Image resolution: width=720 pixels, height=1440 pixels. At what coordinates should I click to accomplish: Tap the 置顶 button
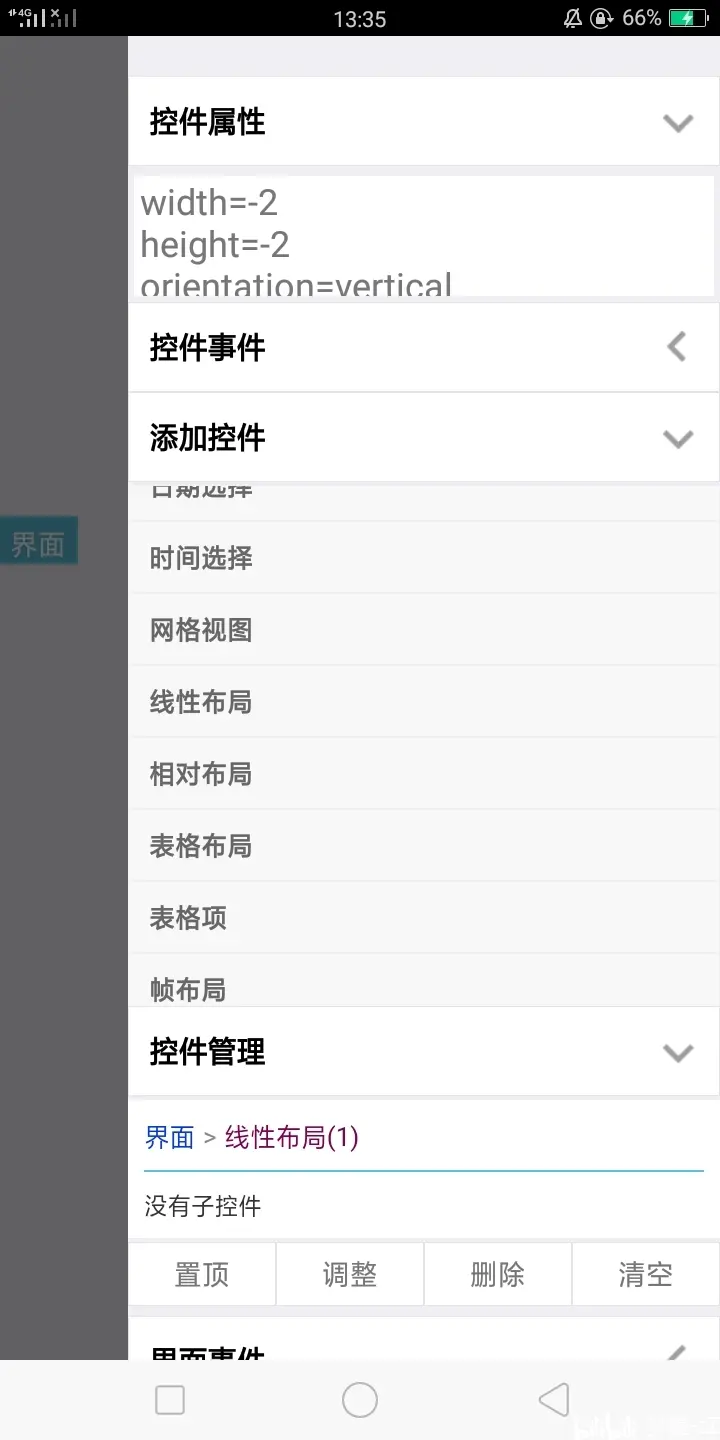202,1275
